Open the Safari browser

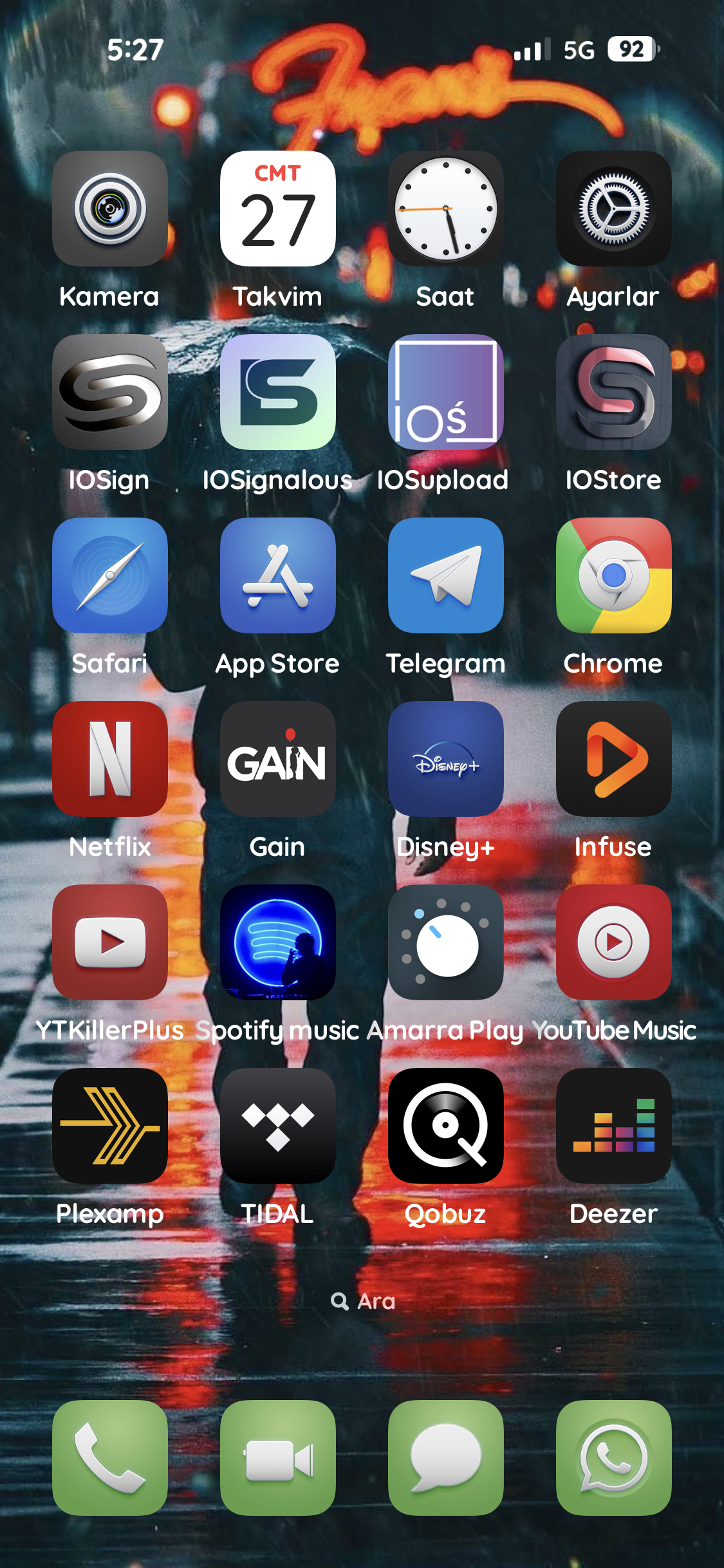pos(110,575)
